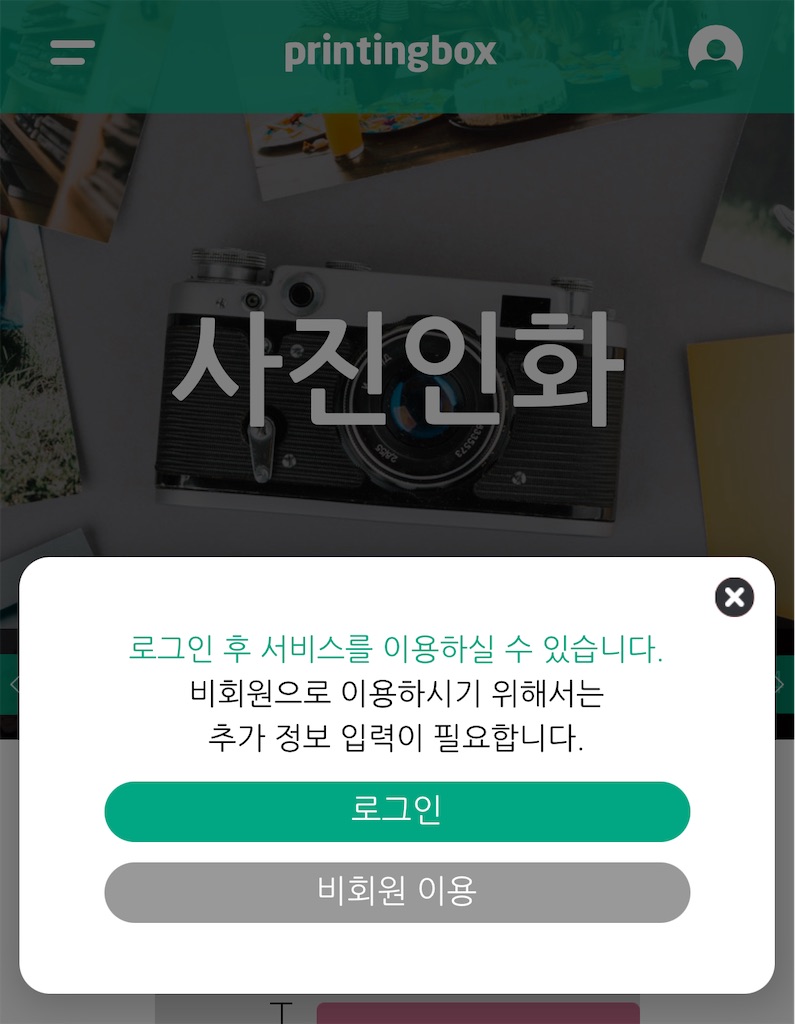The height and width of the screenshot is (1024, 795).
Task: Open the hamburger menu
Action: pyautogui.click(x=72, y=53)
